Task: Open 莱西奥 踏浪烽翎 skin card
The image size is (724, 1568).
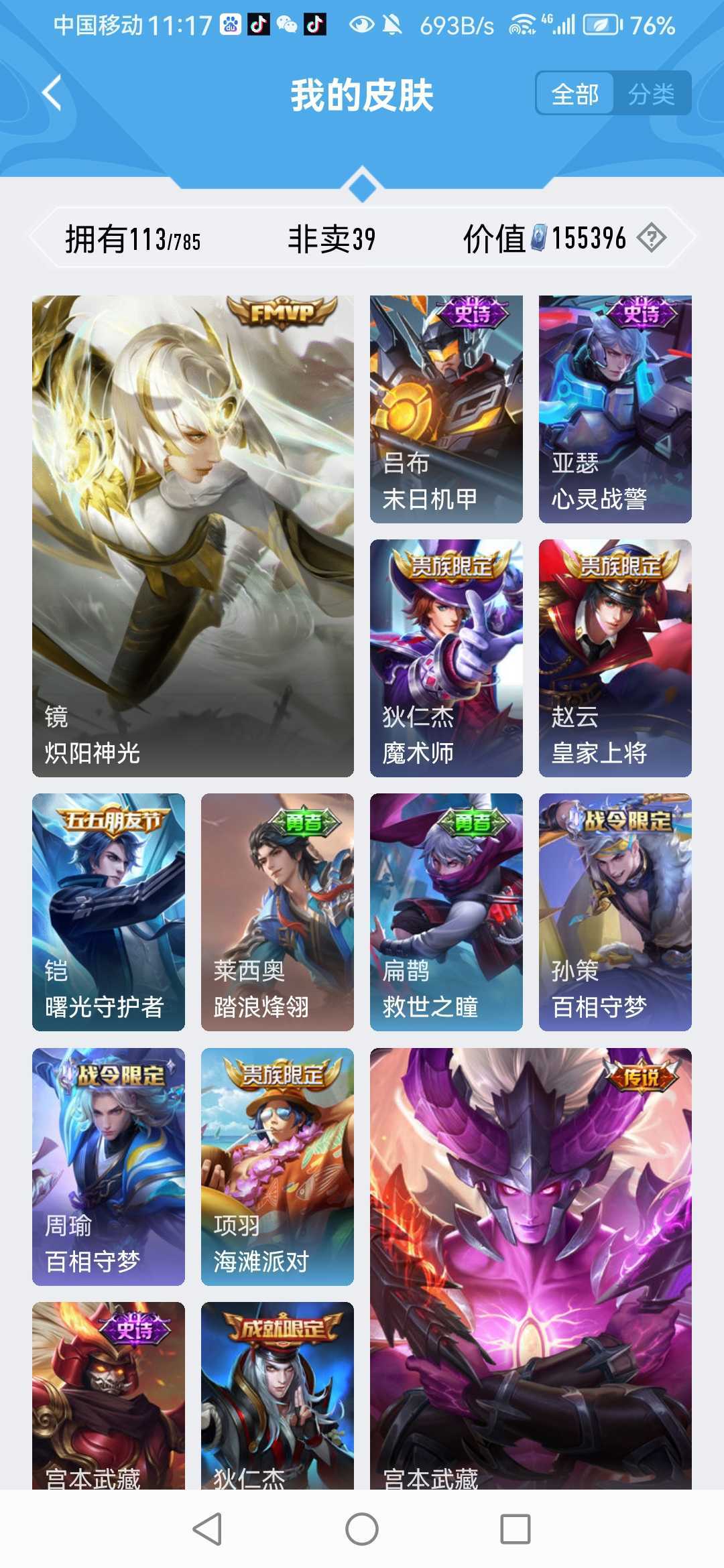Action: tap(277, 912)
